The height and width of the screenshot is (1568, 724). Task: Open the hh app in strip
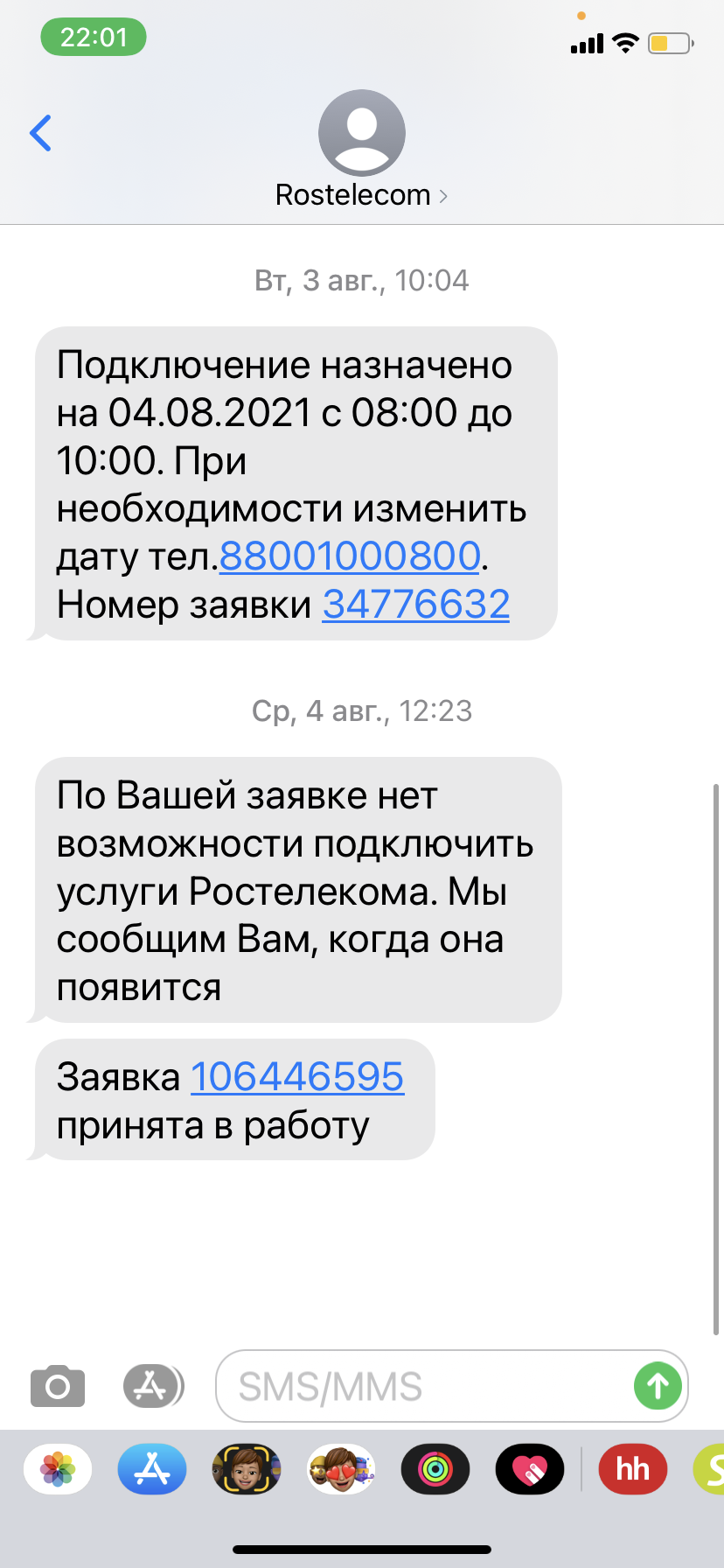pos(633,1469)
